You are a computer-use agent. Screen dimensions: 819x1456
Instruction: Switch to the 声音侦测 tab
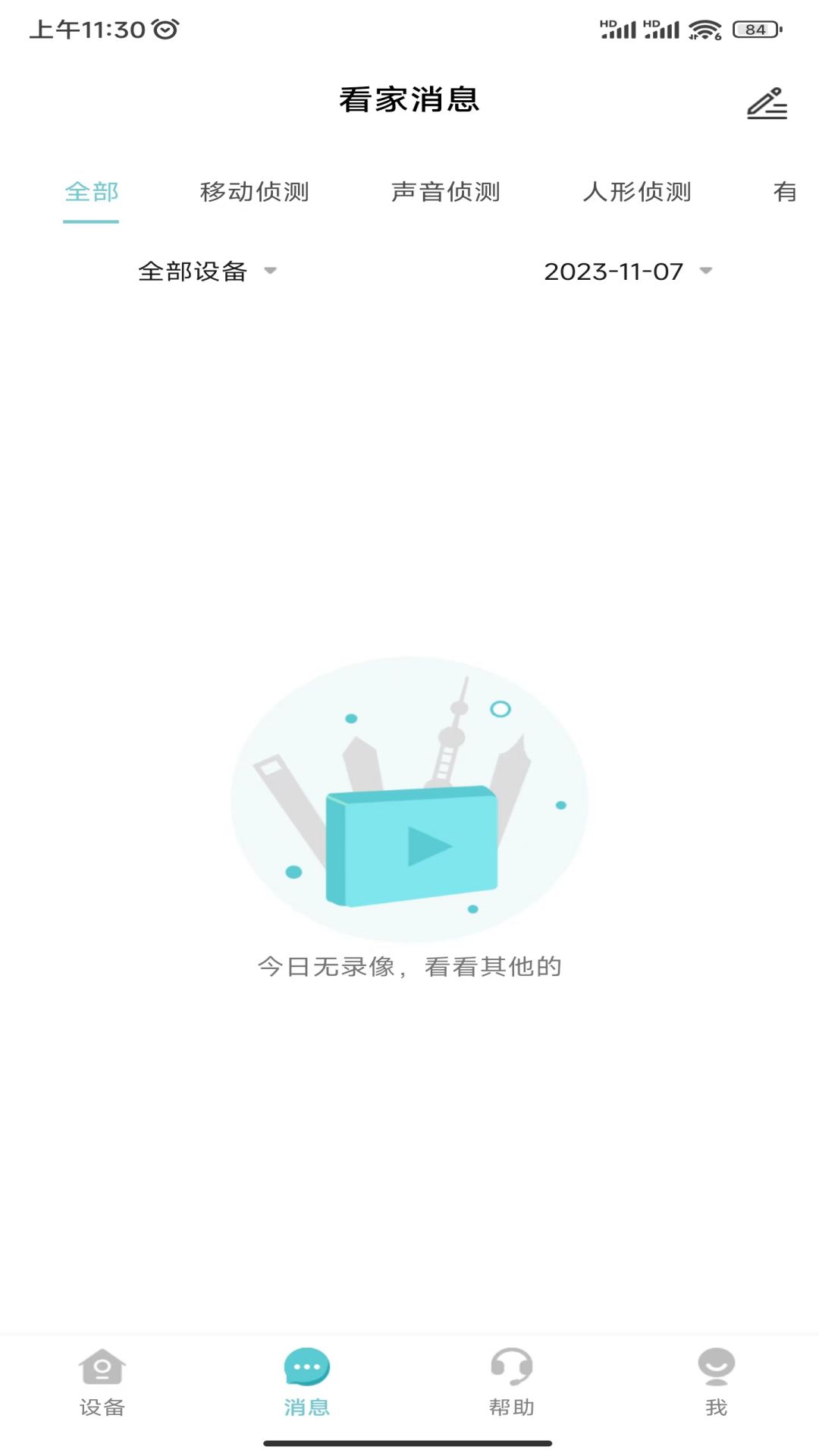(446, 193)
